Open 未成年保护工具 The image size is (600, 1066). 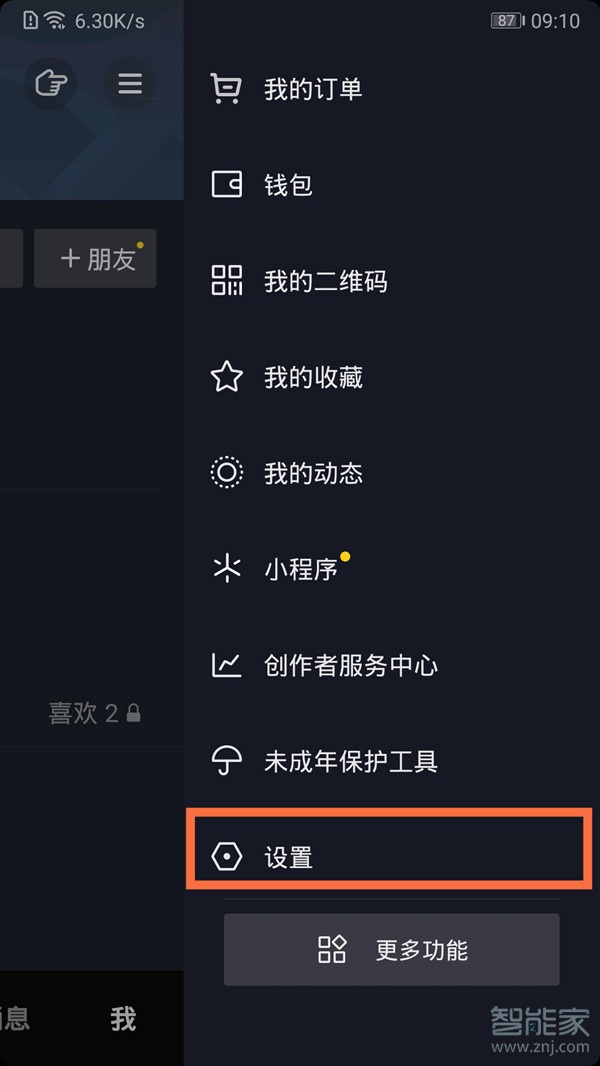click(391, 761)
